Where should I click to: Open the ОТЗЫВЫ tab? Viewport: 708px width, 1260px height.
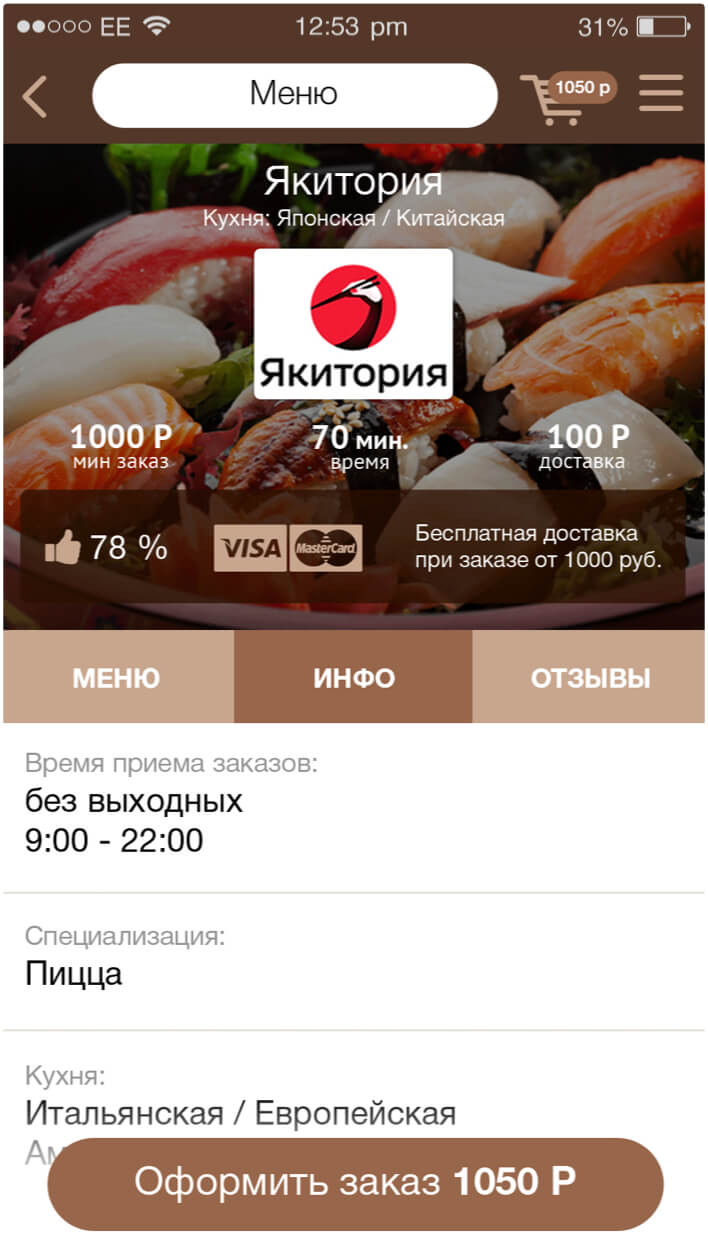point(589,677)
